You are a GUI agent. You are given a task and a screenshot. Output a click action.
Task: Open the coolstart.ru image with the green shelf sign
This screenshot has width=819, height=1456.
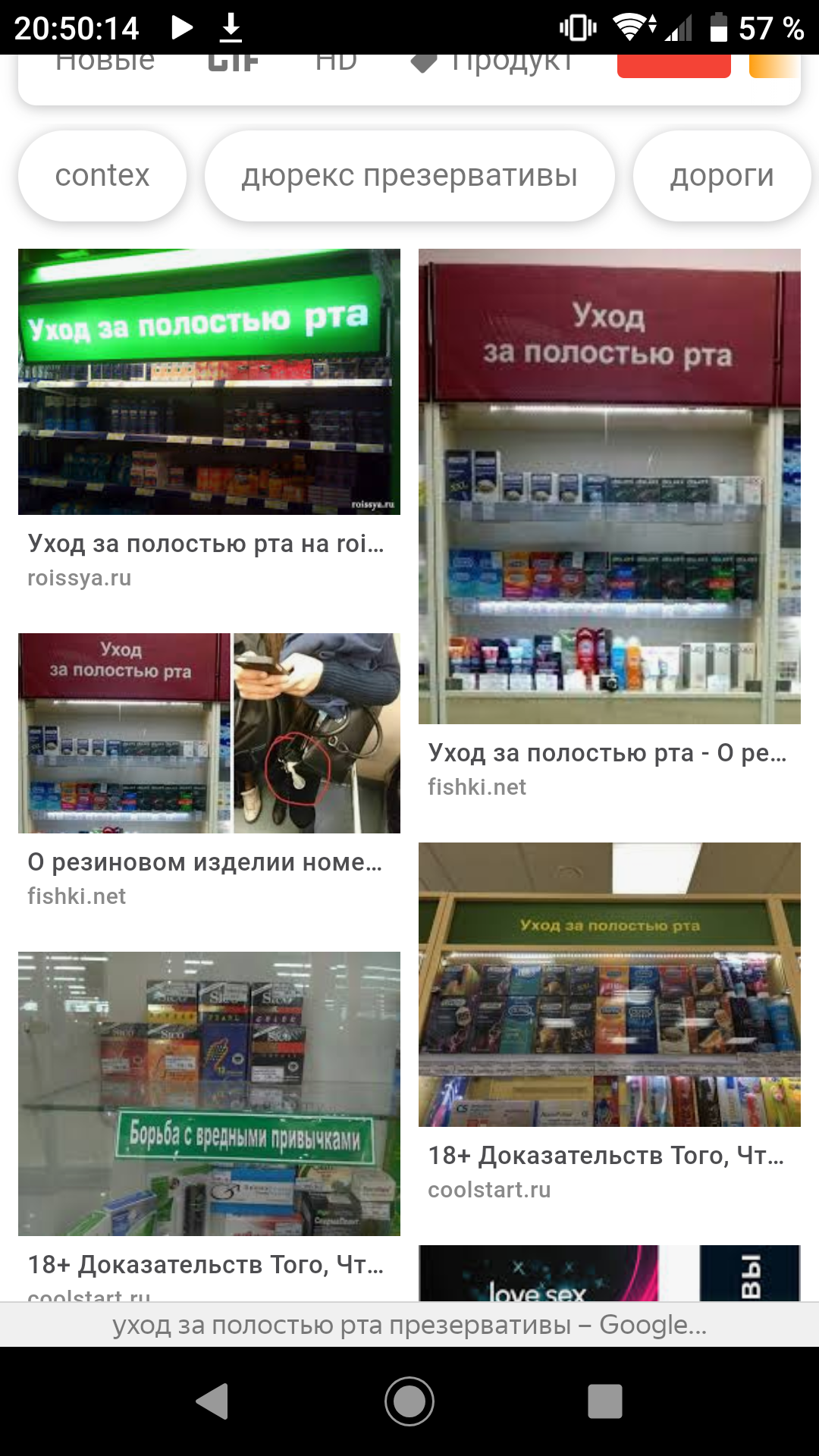609,984
